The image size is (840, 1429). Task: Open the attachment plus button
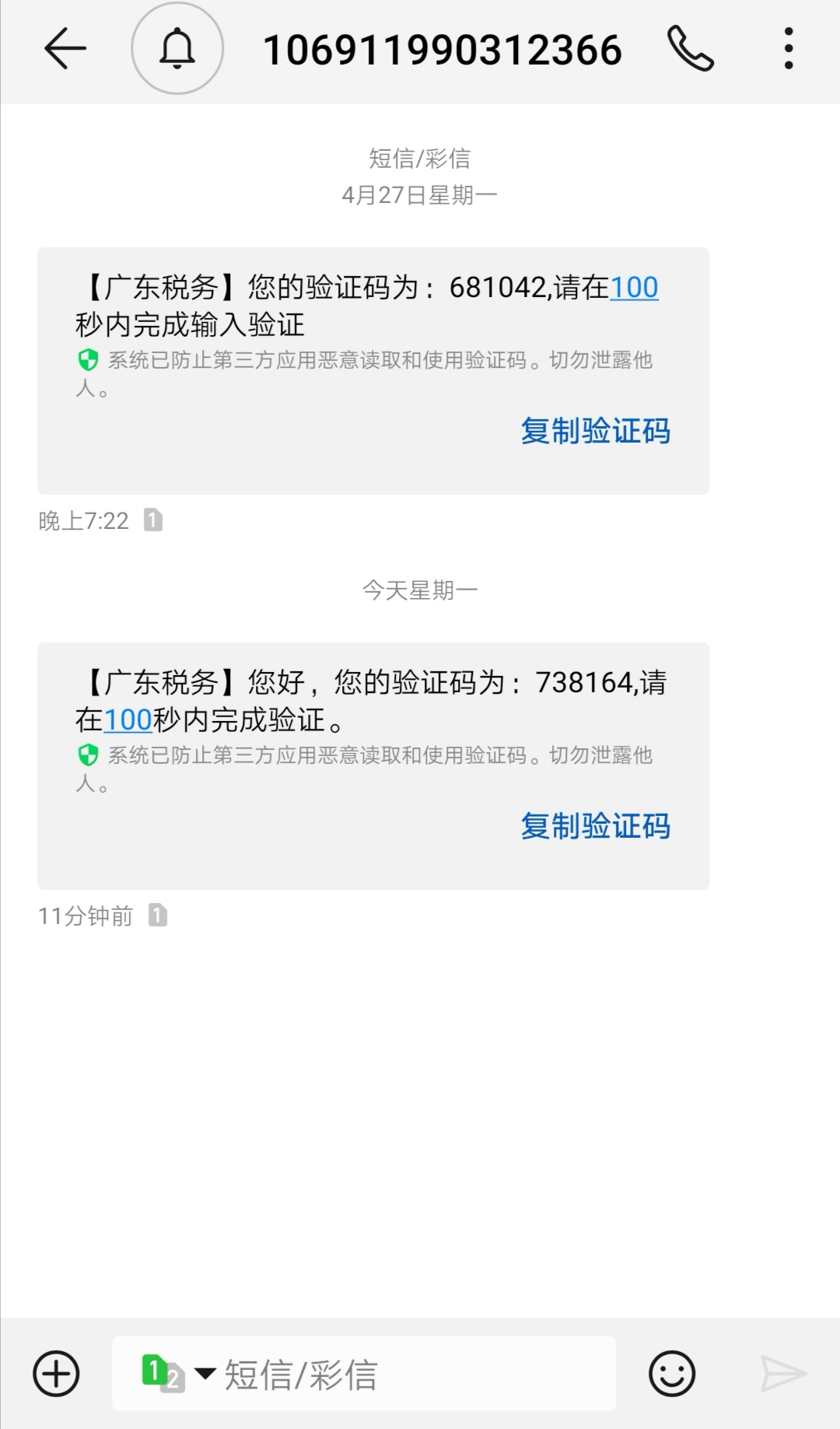click(56, 1374)
